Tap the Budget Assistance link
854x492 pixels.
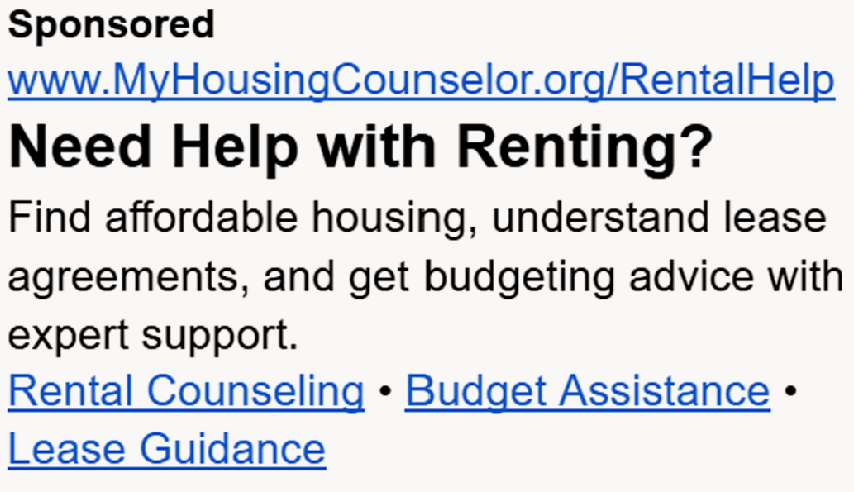coord(587,392)
